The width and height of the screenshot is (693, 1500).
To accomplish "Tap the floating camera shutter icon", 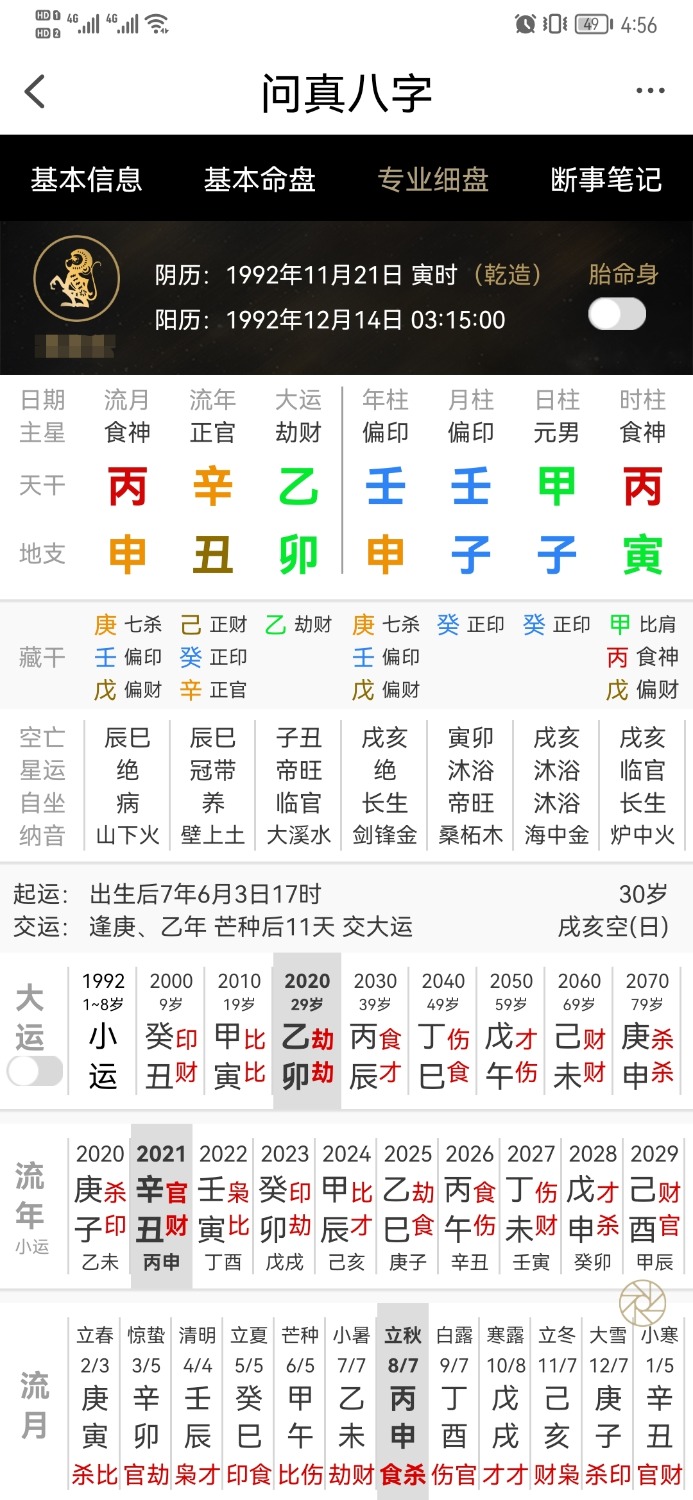I will pyautogui.click(x=642, y=1302).
